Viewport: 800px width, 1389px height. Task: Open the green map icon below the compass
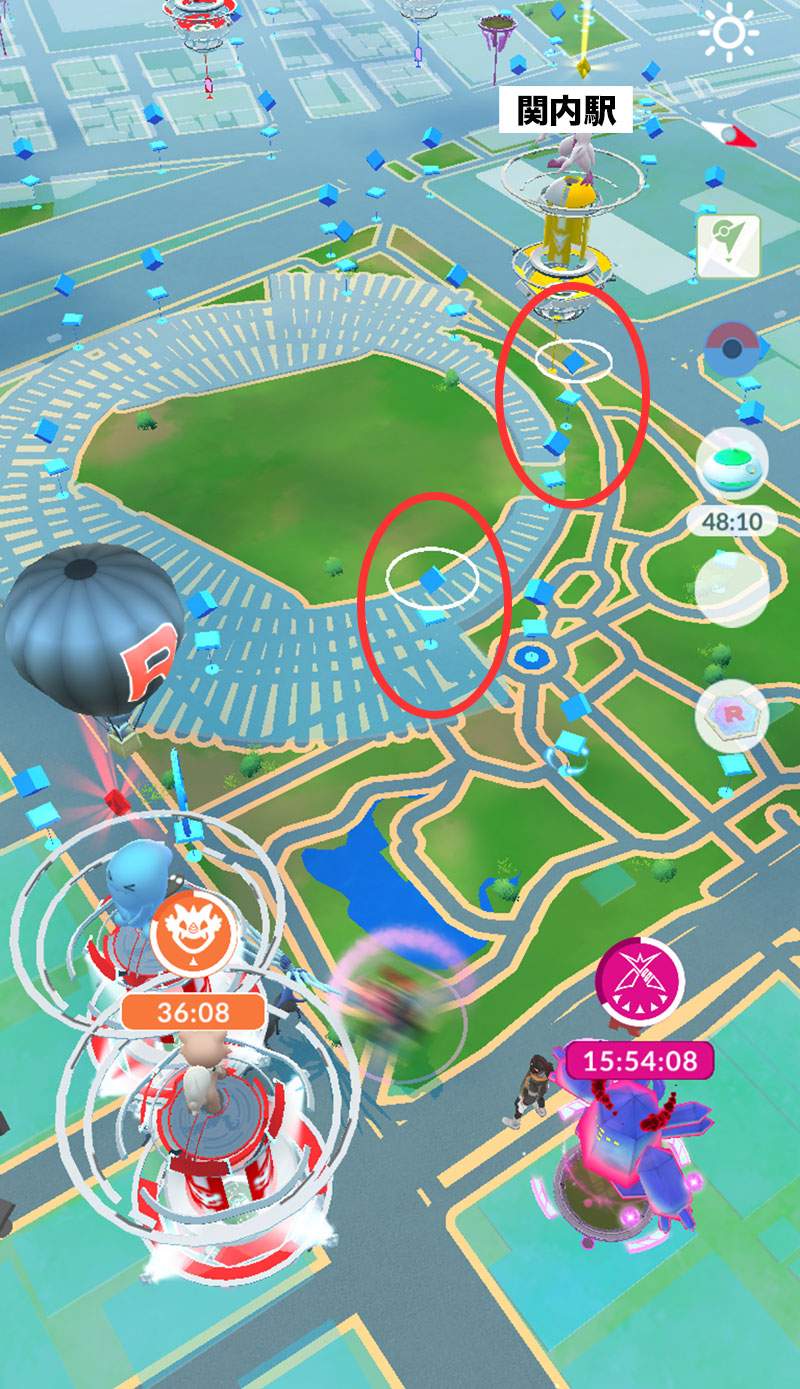[729, 245]
